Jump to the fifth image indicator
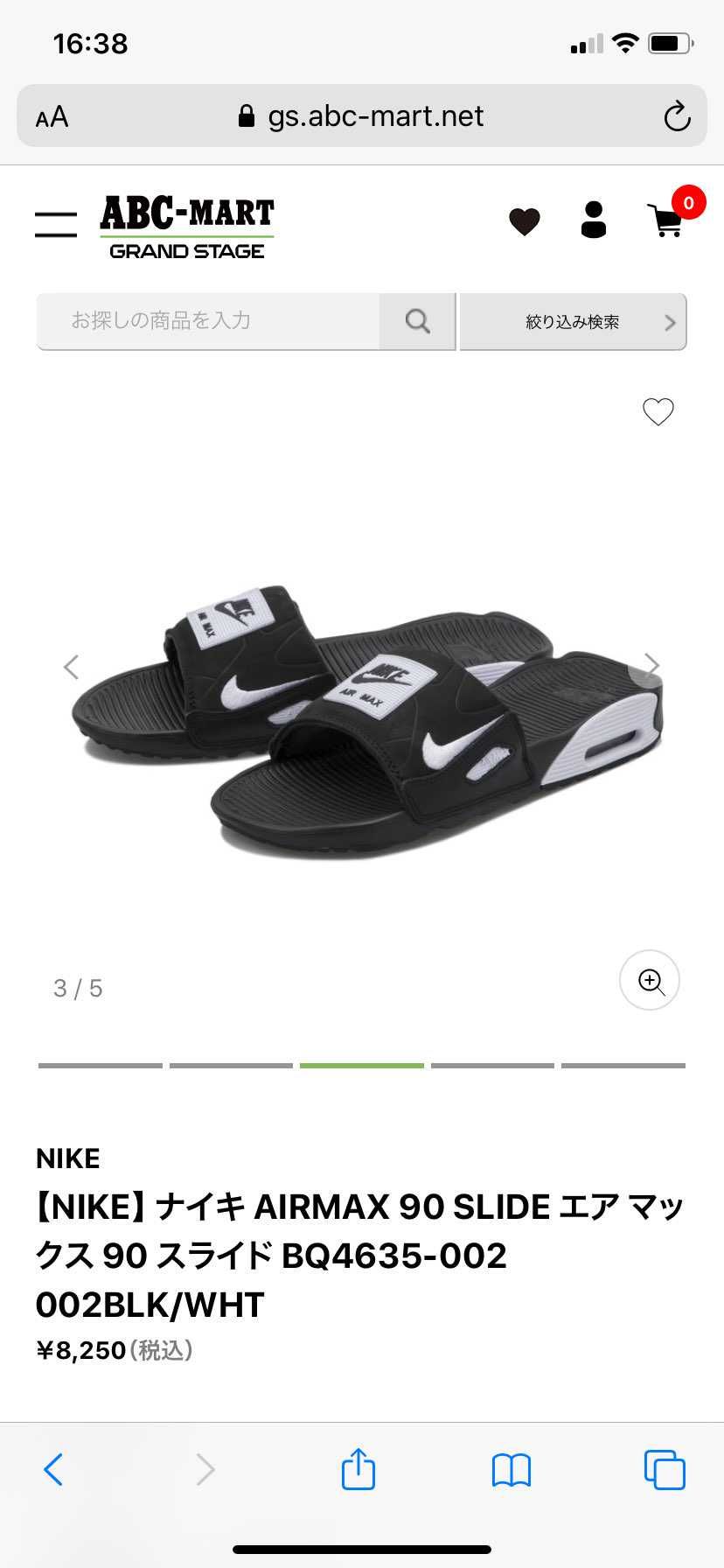The width and height of the screenshot is (724, 1568). [x=623, y=1065]
